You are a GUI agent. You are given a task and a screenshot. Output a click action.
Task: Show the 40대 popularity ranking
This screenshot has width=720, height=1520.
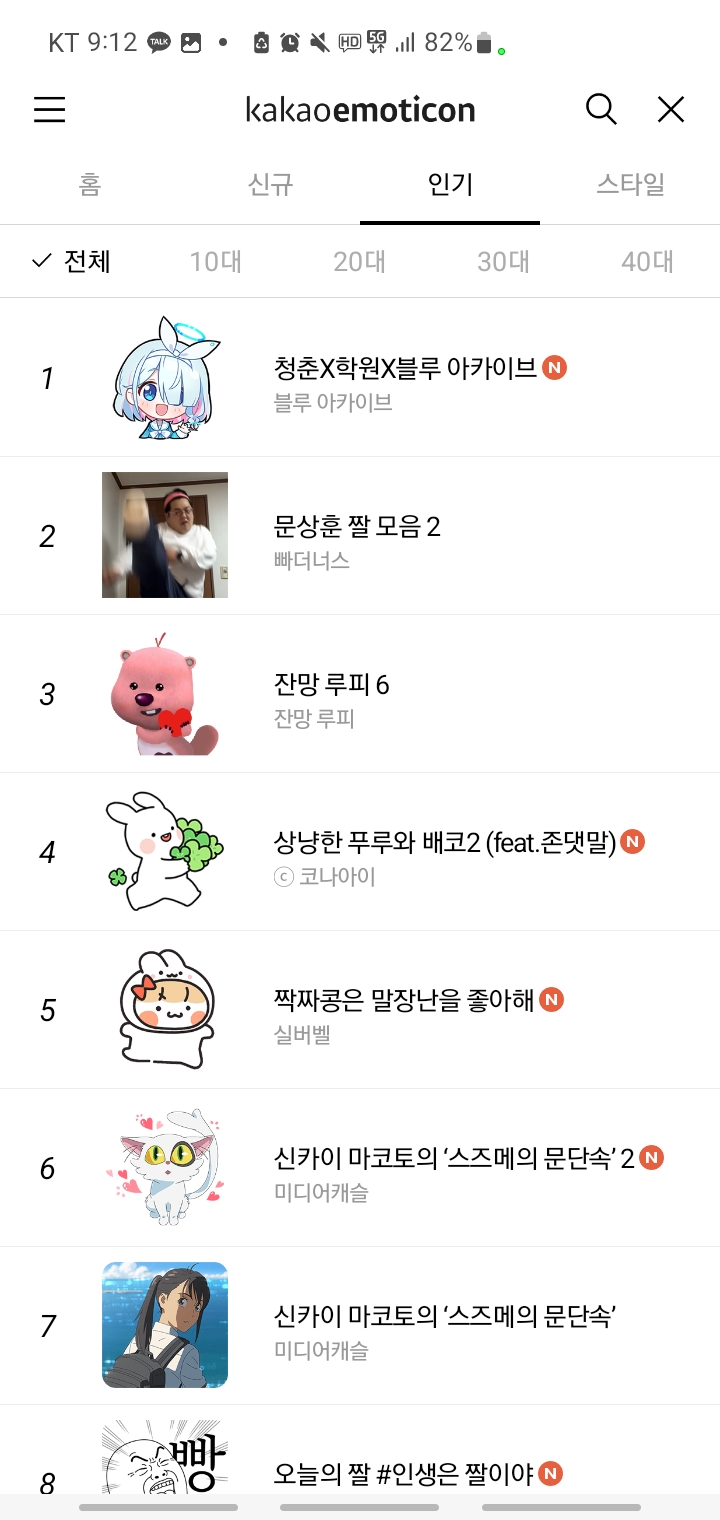click(647, 262)
